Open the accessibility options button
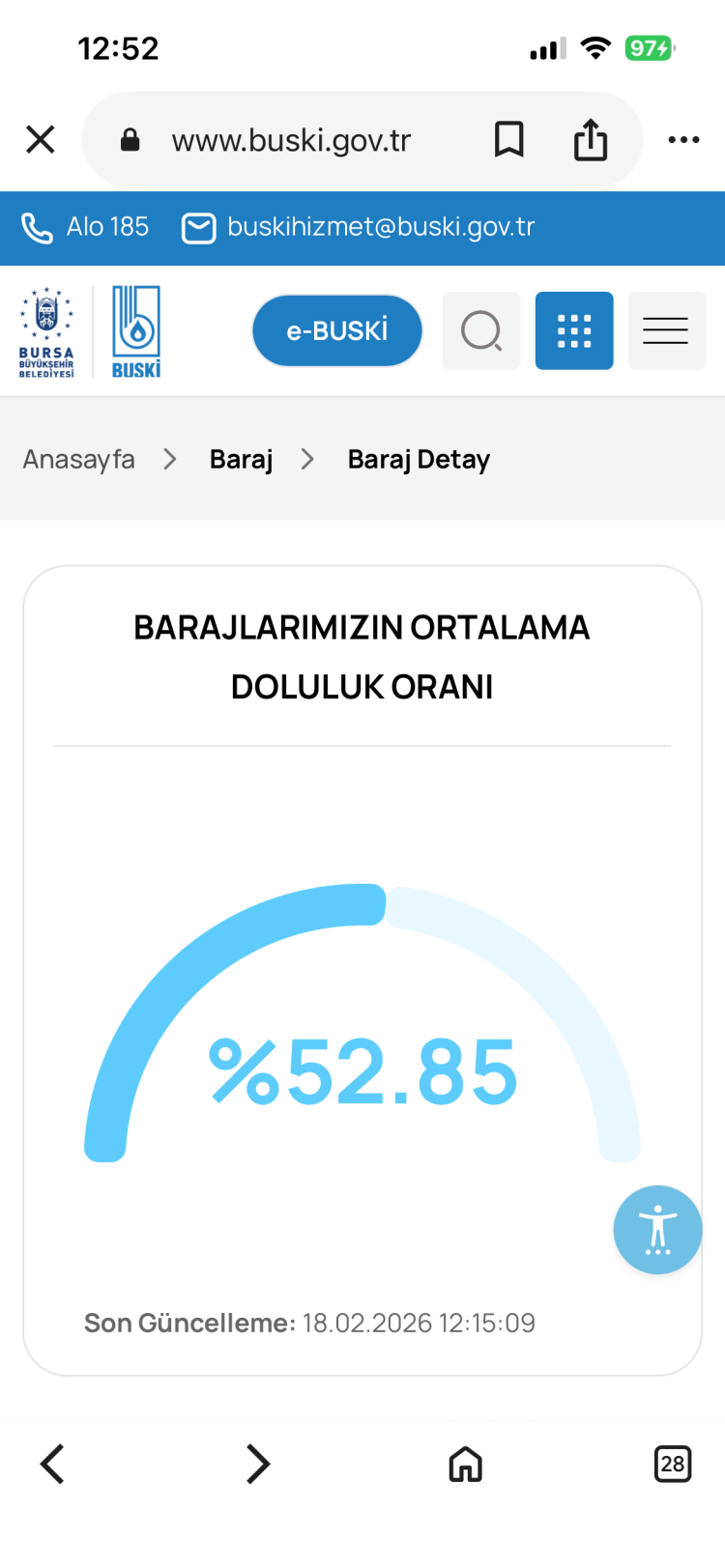Viewport: 725px width, 1568px height. click(657, 1230)
